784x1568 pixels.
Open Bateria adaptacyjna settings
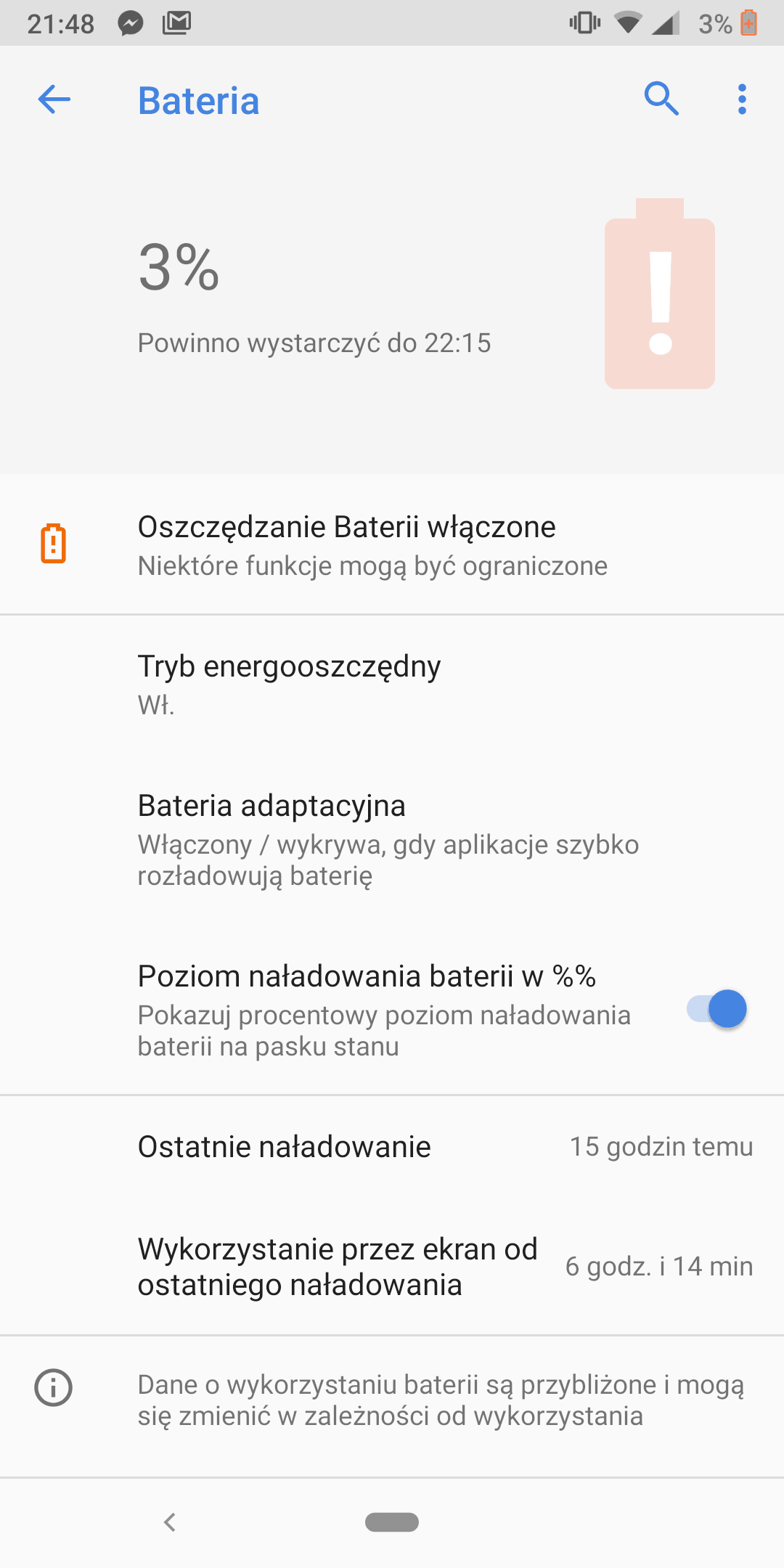click(x=392, y=839)
